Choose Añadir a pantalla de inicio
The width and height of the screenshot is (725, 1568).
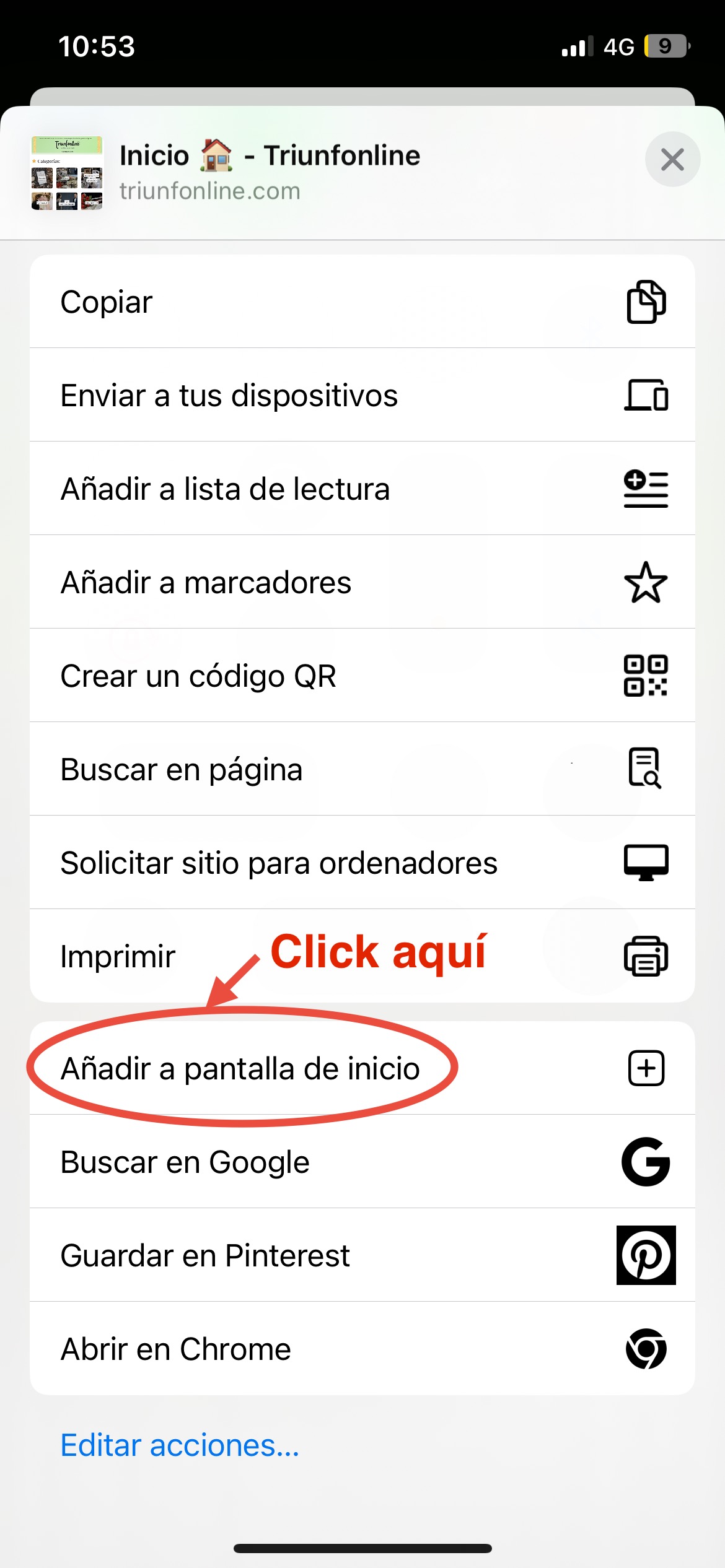click(240, 1068)
